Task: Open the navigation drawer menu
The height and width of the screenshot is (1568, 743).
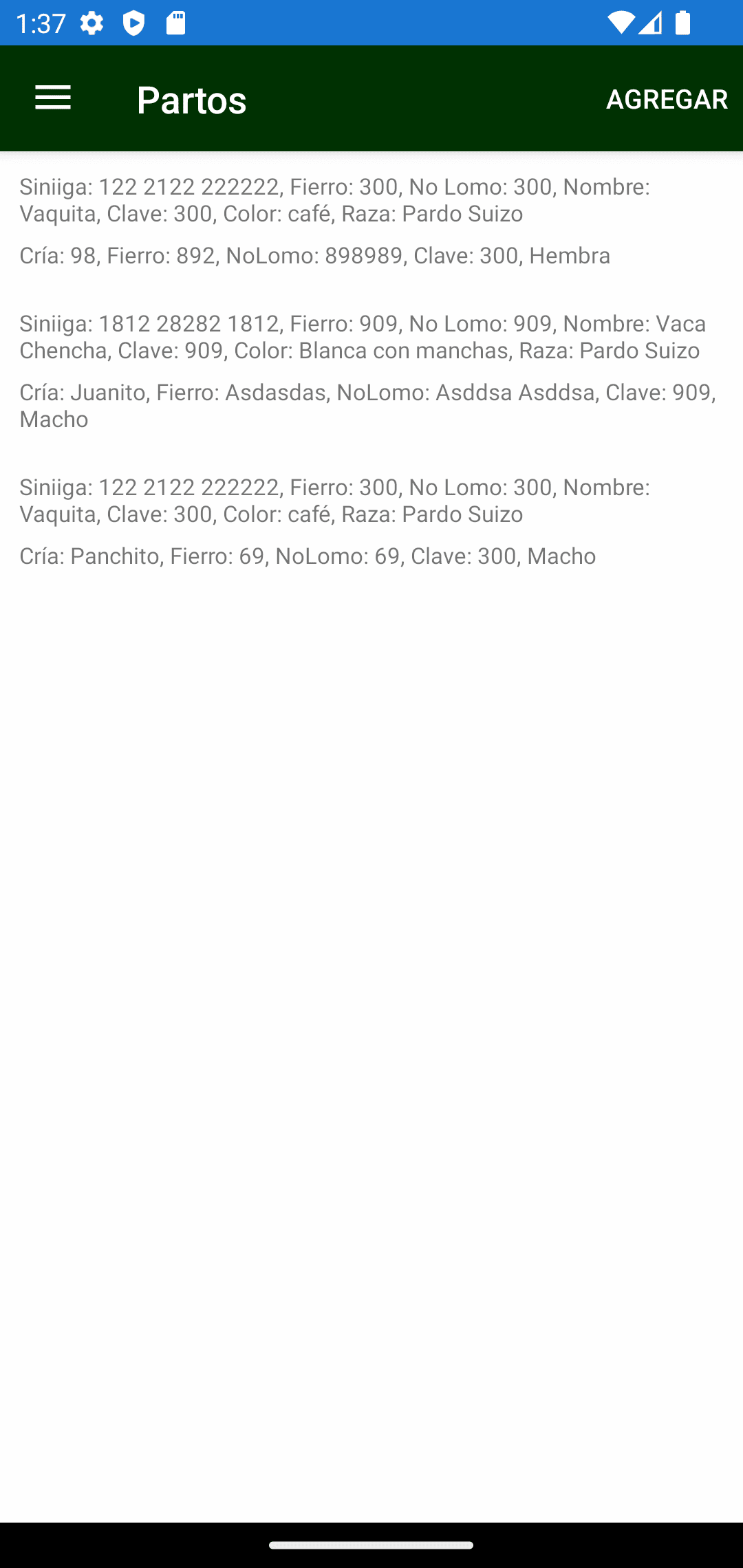Action: (x=53, y=98)
